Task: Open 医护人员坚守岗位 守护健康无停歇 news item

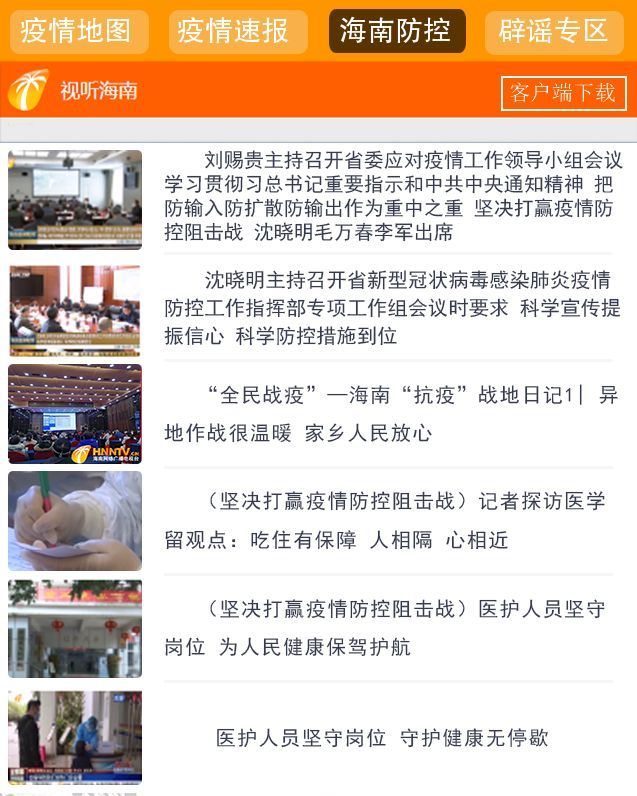Action: click(383, 738)
